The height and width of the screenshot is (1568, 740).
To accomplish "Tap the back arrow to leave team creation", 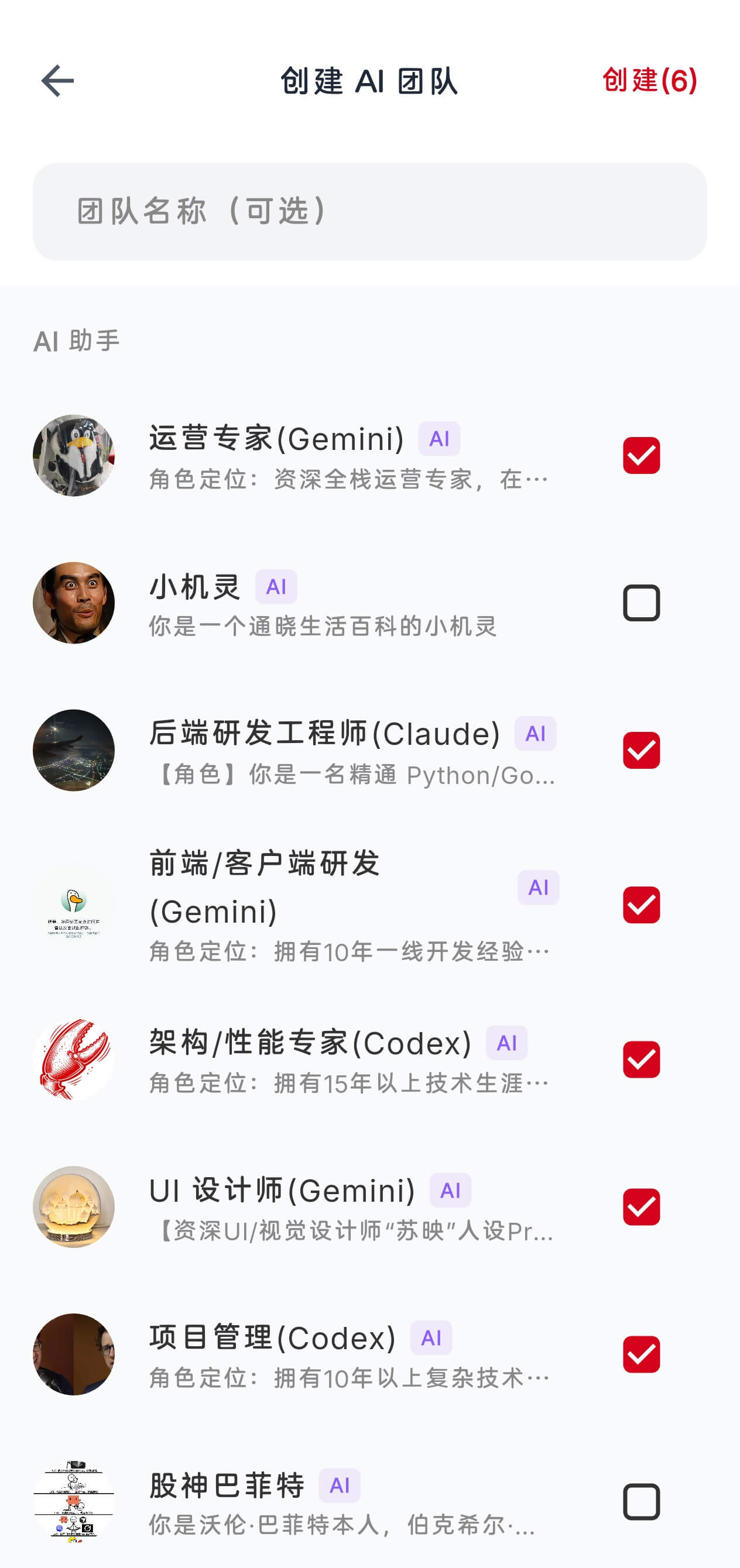I will 57,80.
